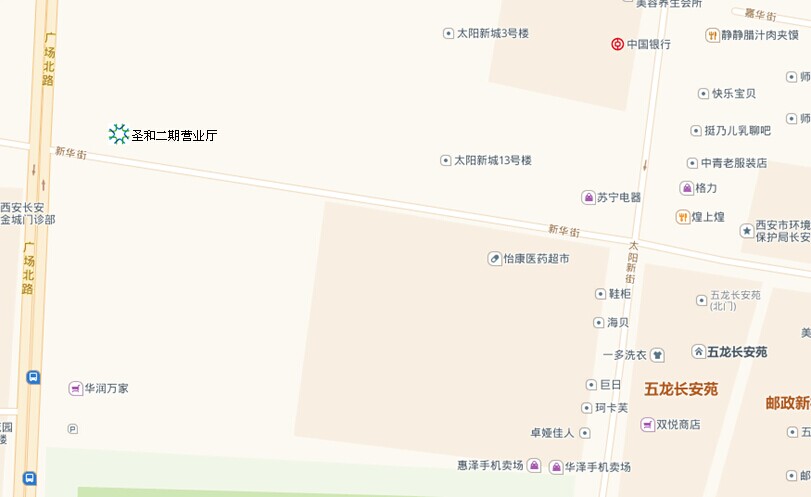
Task: Open the 惠泽手机卖场 store marker
Action: [535, 466]
